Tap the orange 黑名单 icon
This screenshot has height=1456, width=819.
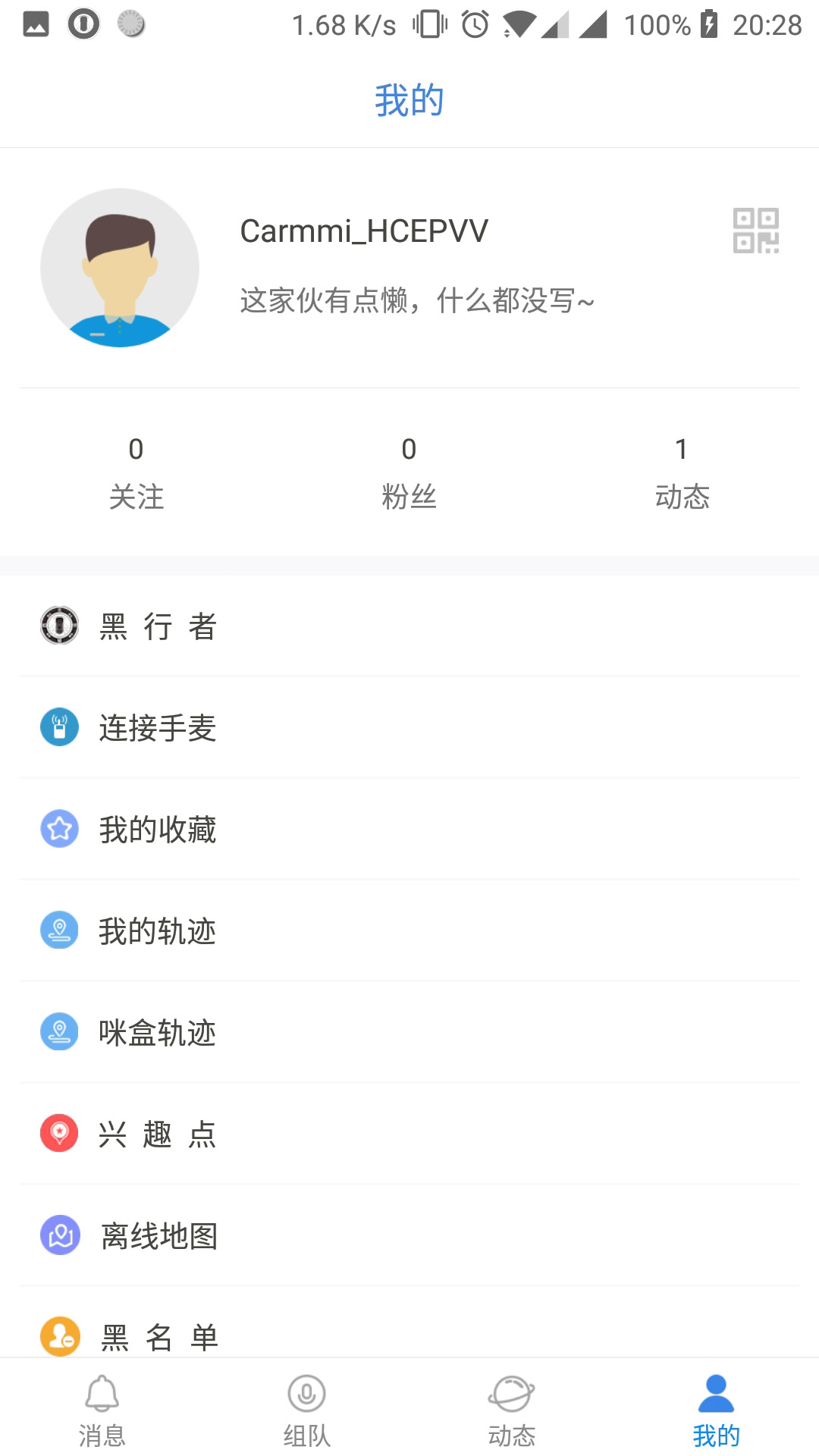tap(58, 1336)
